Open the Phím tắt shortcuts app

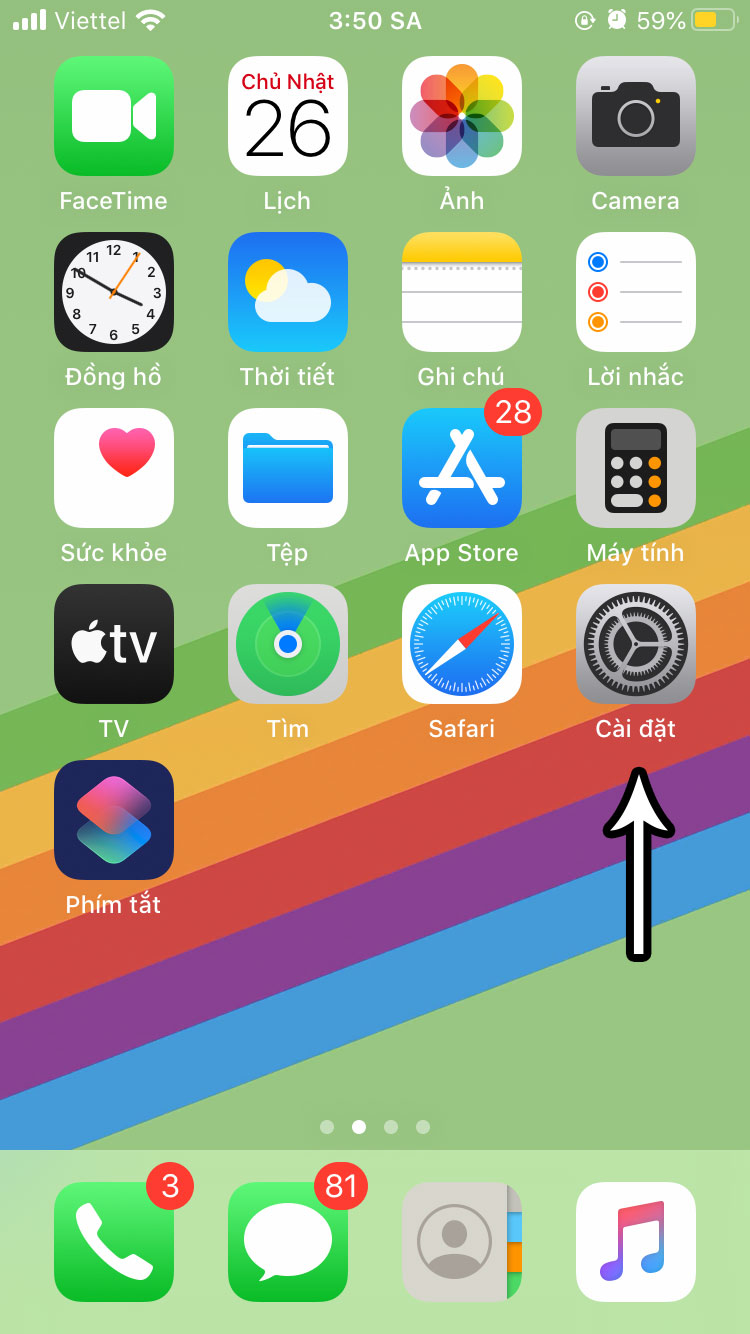114,820
